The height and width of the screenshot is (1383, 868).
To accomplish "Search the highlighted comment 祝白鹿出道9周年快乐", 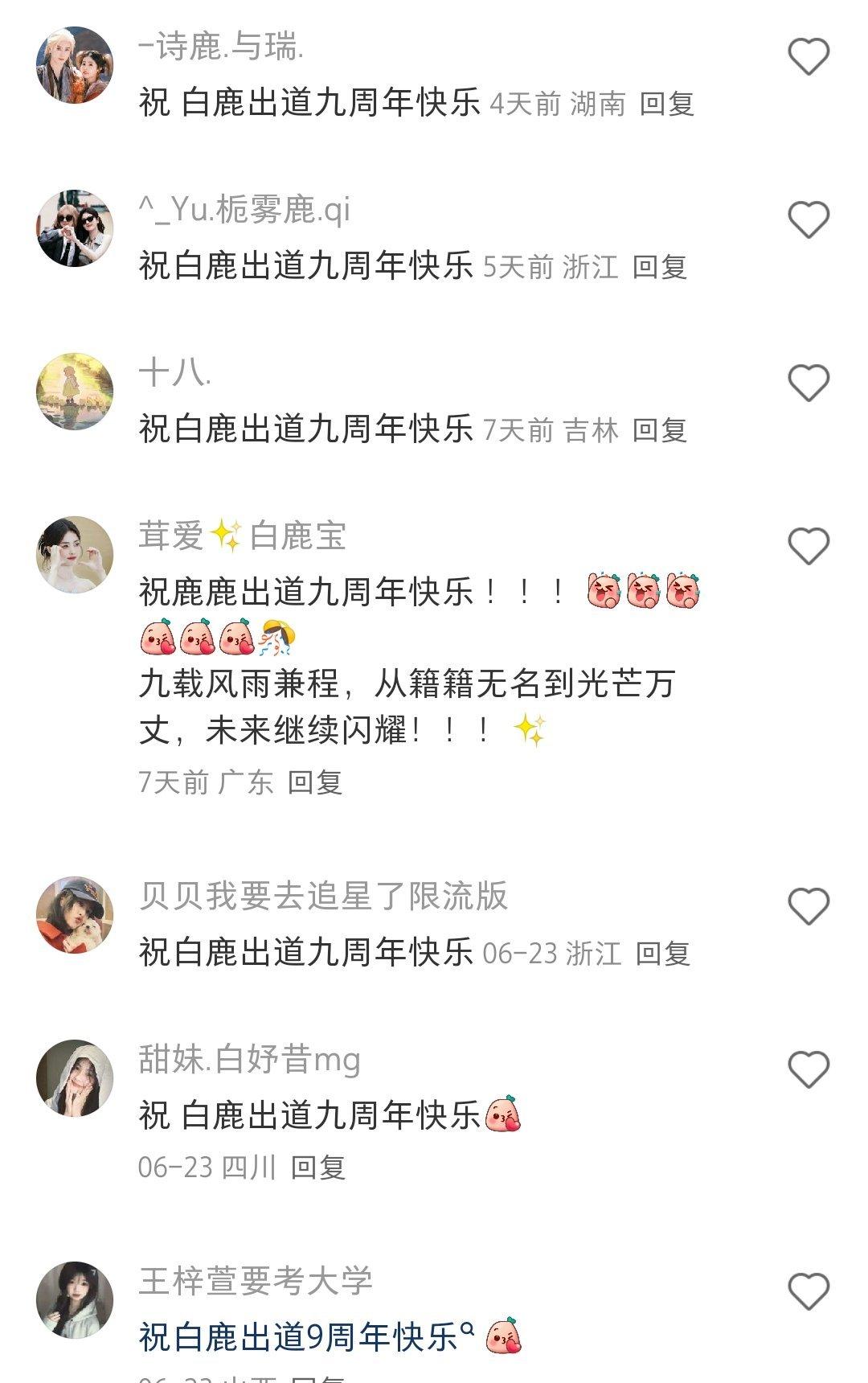I will tap(305, 1337).
